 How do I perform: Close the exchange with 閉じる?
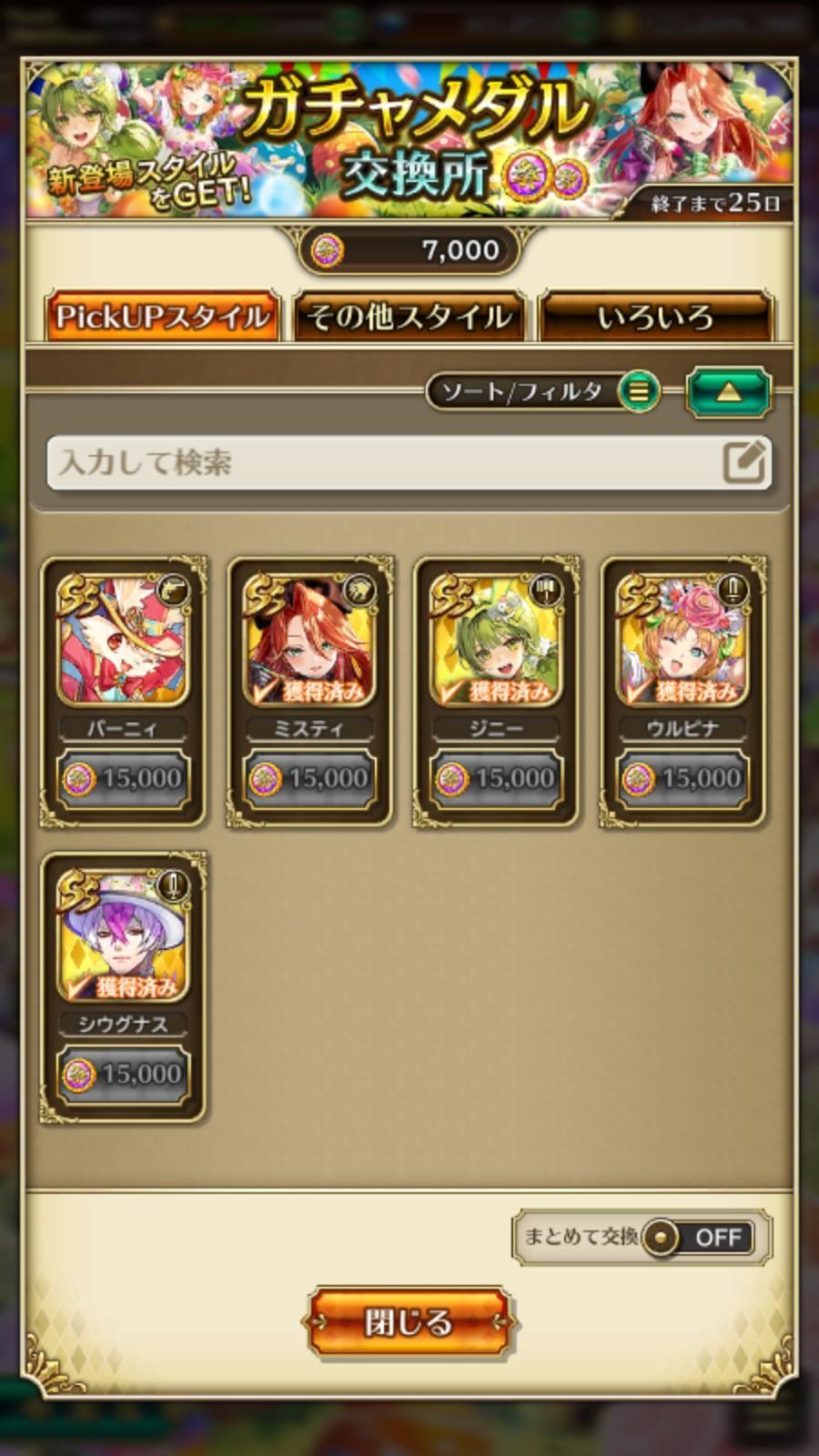tap(409, 1321)
